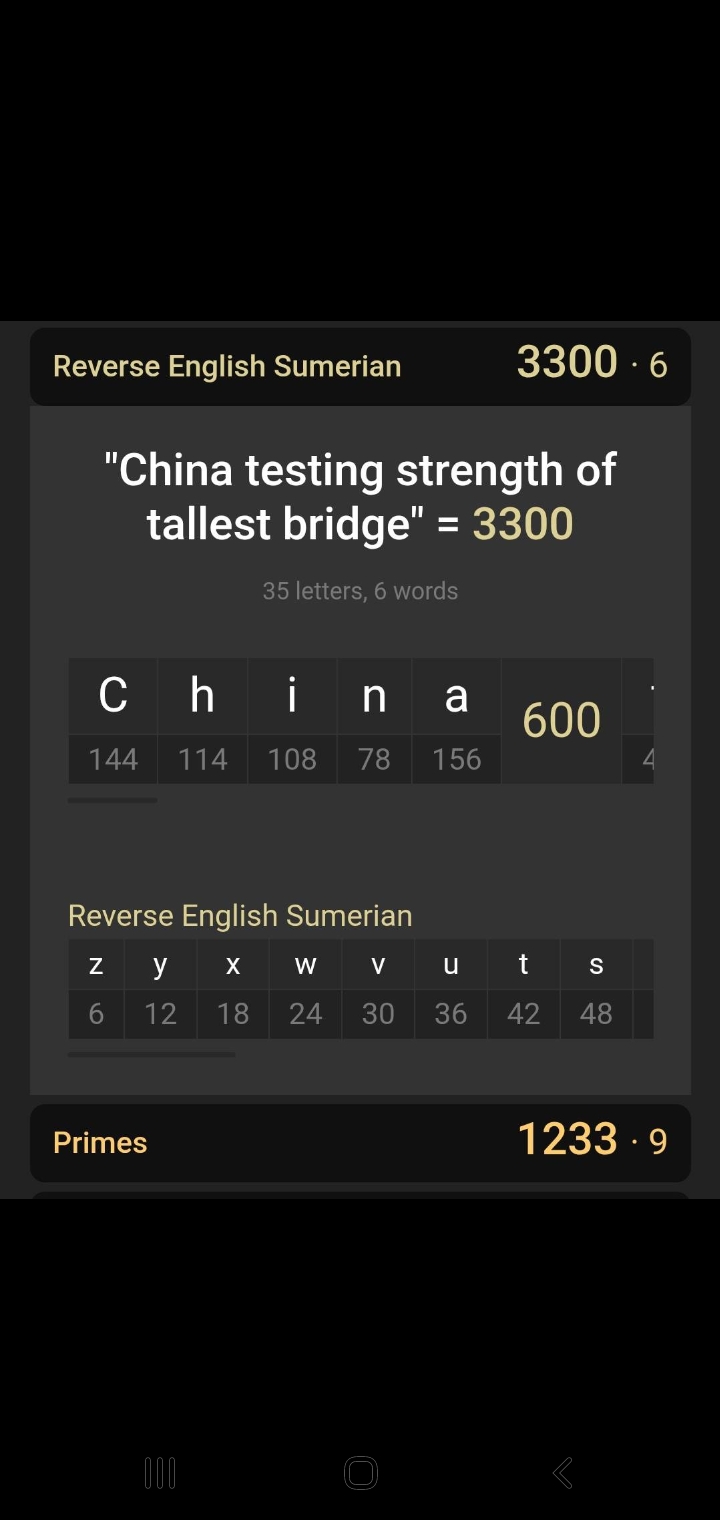This screenshot has height=1520, width=720.
Task: Go to home screen via home button
Action: (x=360, y=1472)
